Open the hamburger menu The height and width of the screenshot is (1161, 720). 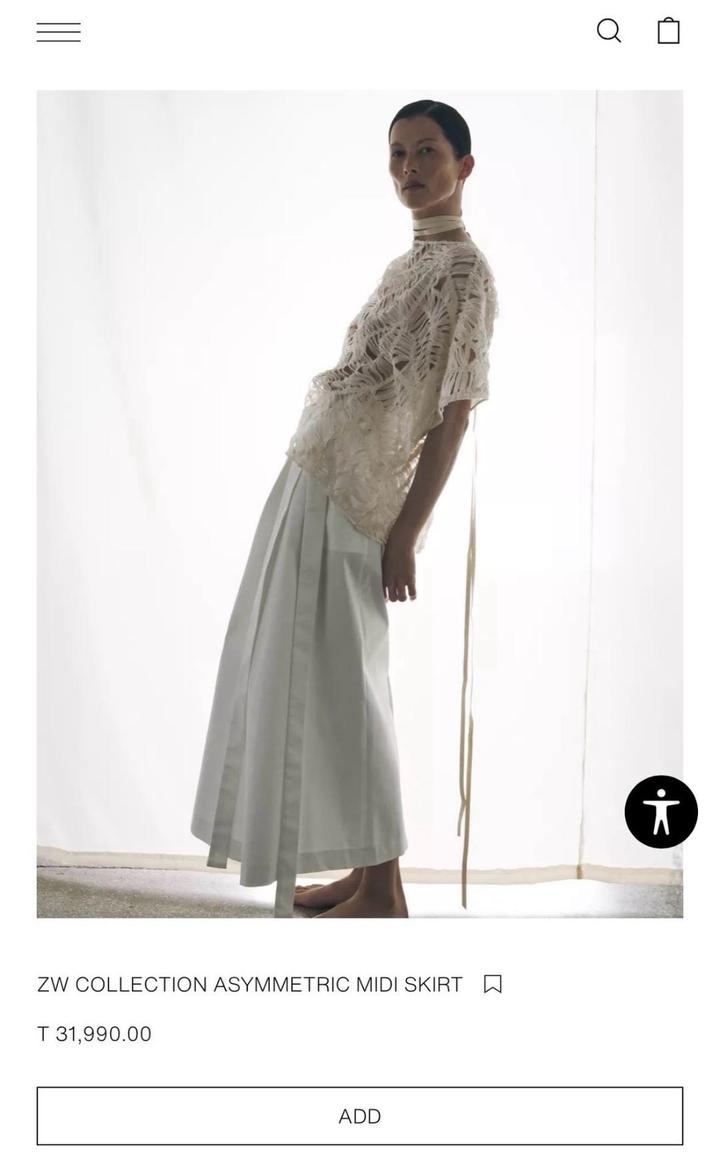tap(59, 32)
